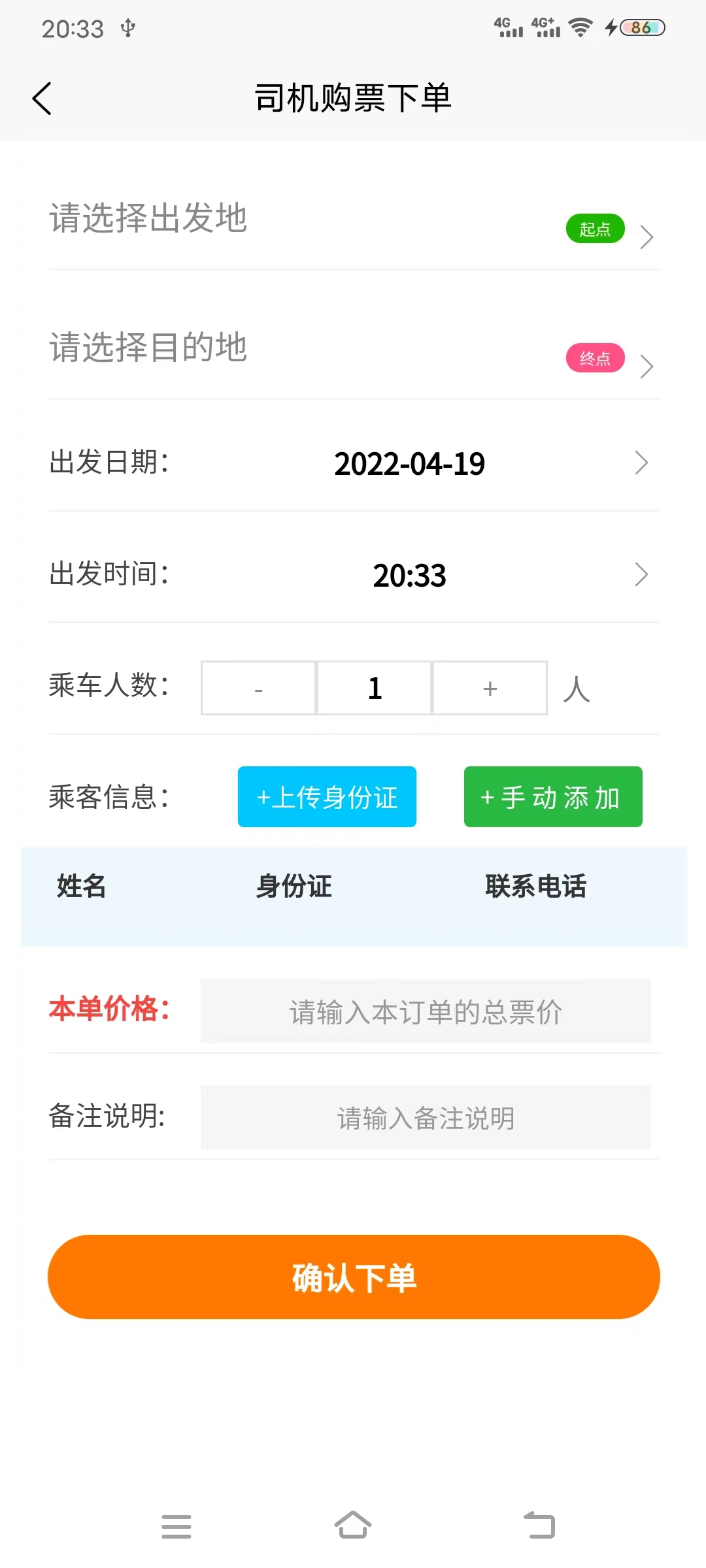Focus the 备注说明 remarks field
The width and height of the screenshot is (706, 1568).
[x=426, y=1118]
